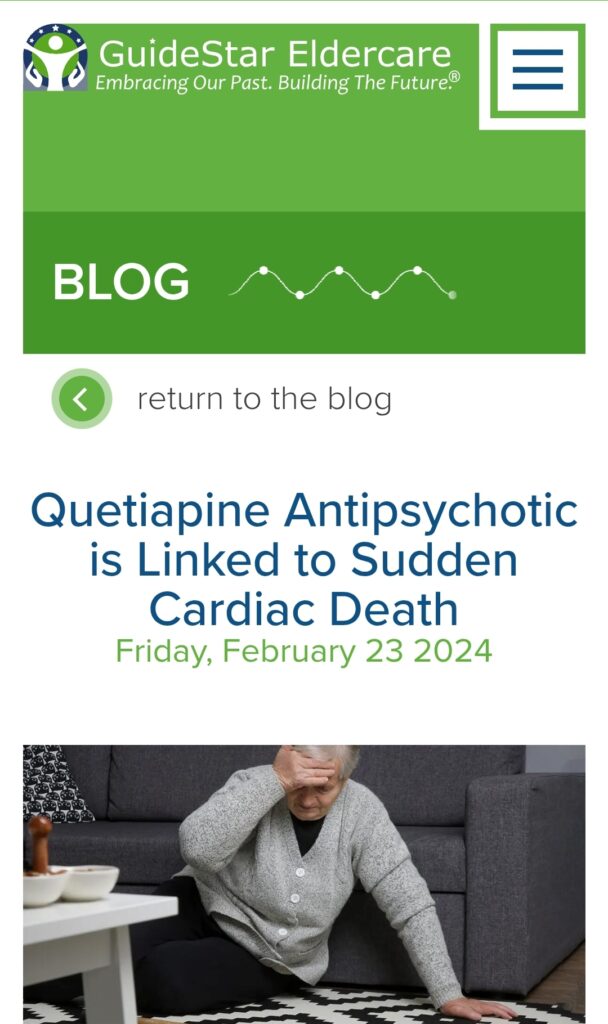The width and height of the screenshot is (608, 1024).
Task: Return to the blog via back arrow
Action: point(81,399)
